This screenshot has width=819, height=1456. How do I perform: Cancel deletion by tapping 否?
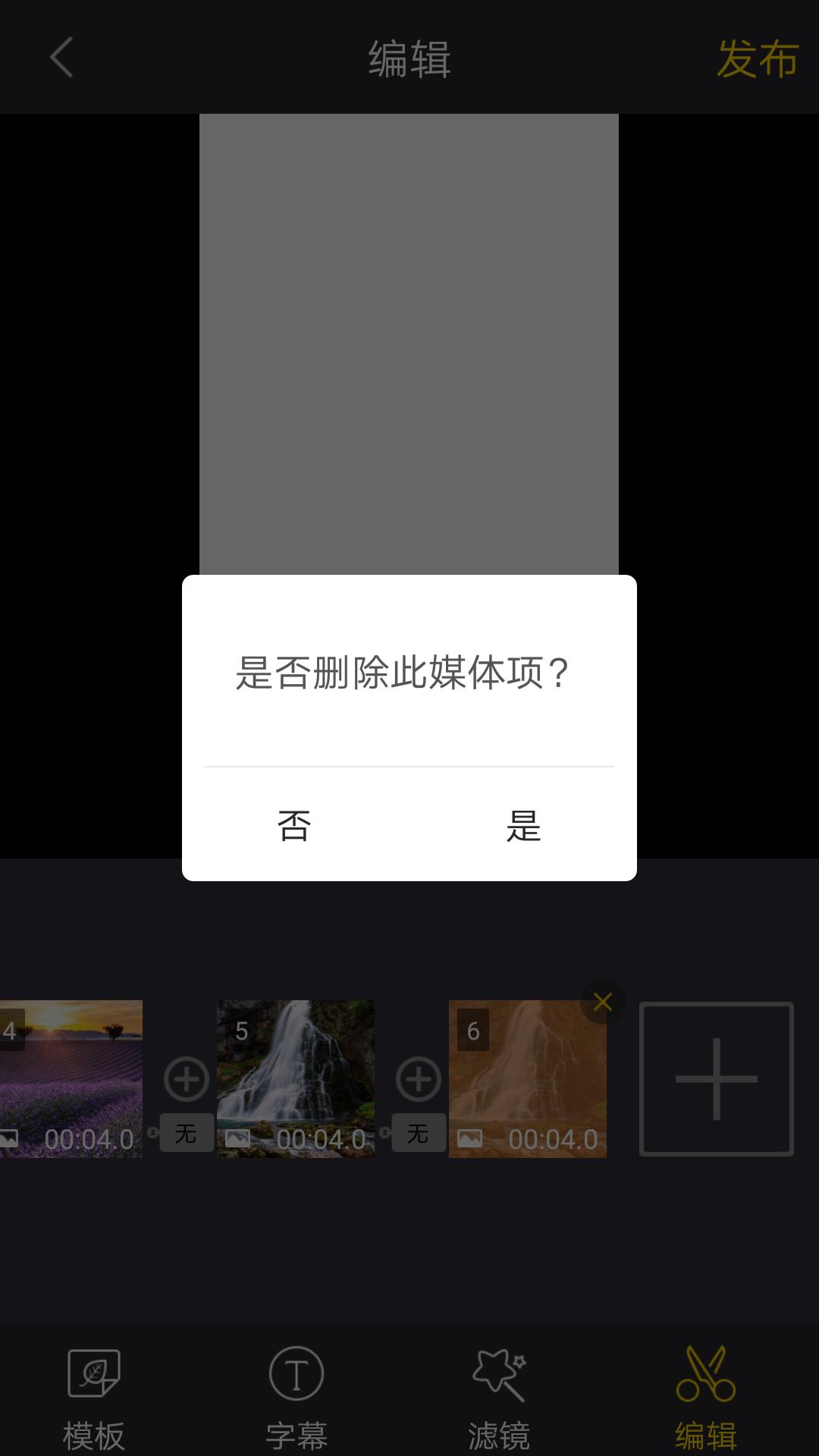tap(294, 829)
